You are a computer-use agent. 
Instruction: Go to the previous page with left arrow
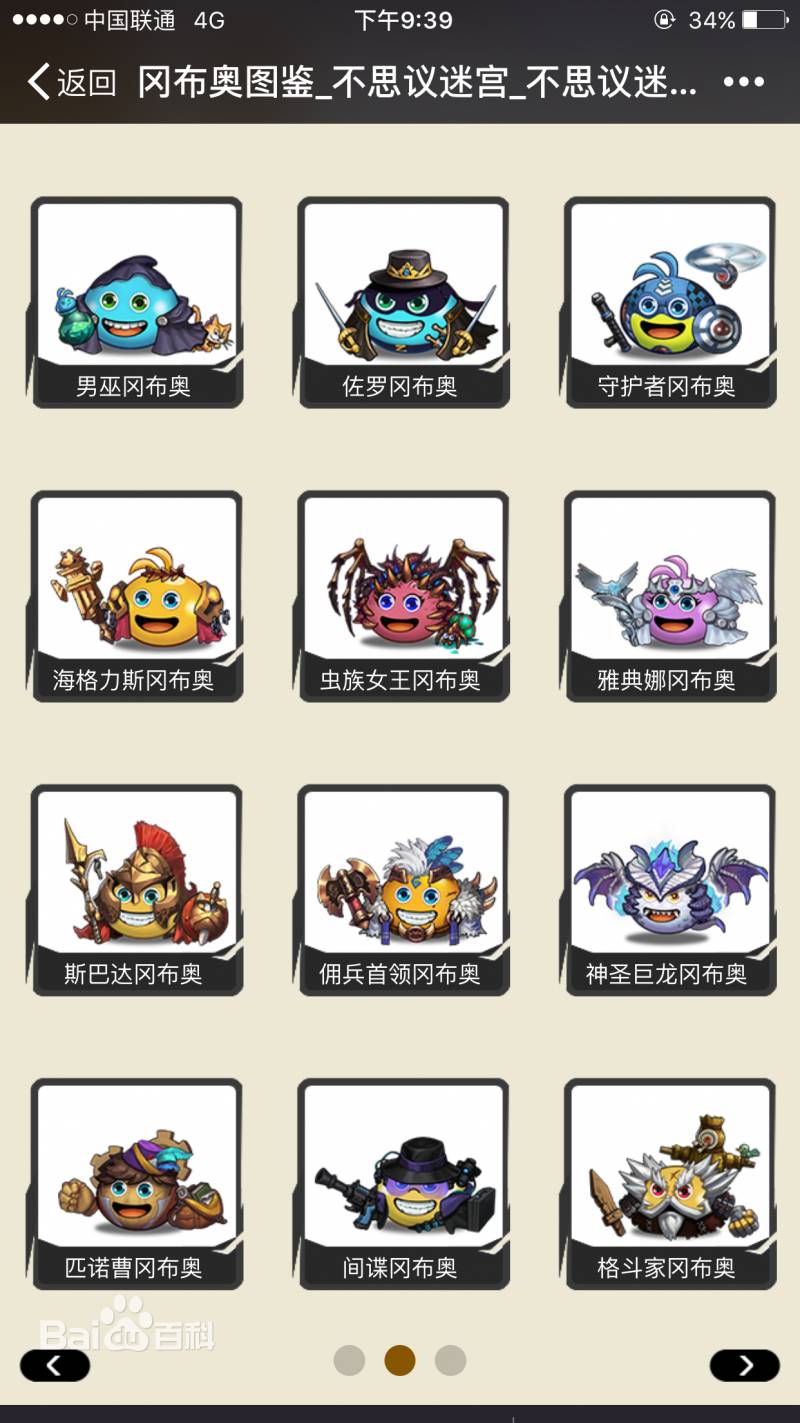[x=55, y=1365]
